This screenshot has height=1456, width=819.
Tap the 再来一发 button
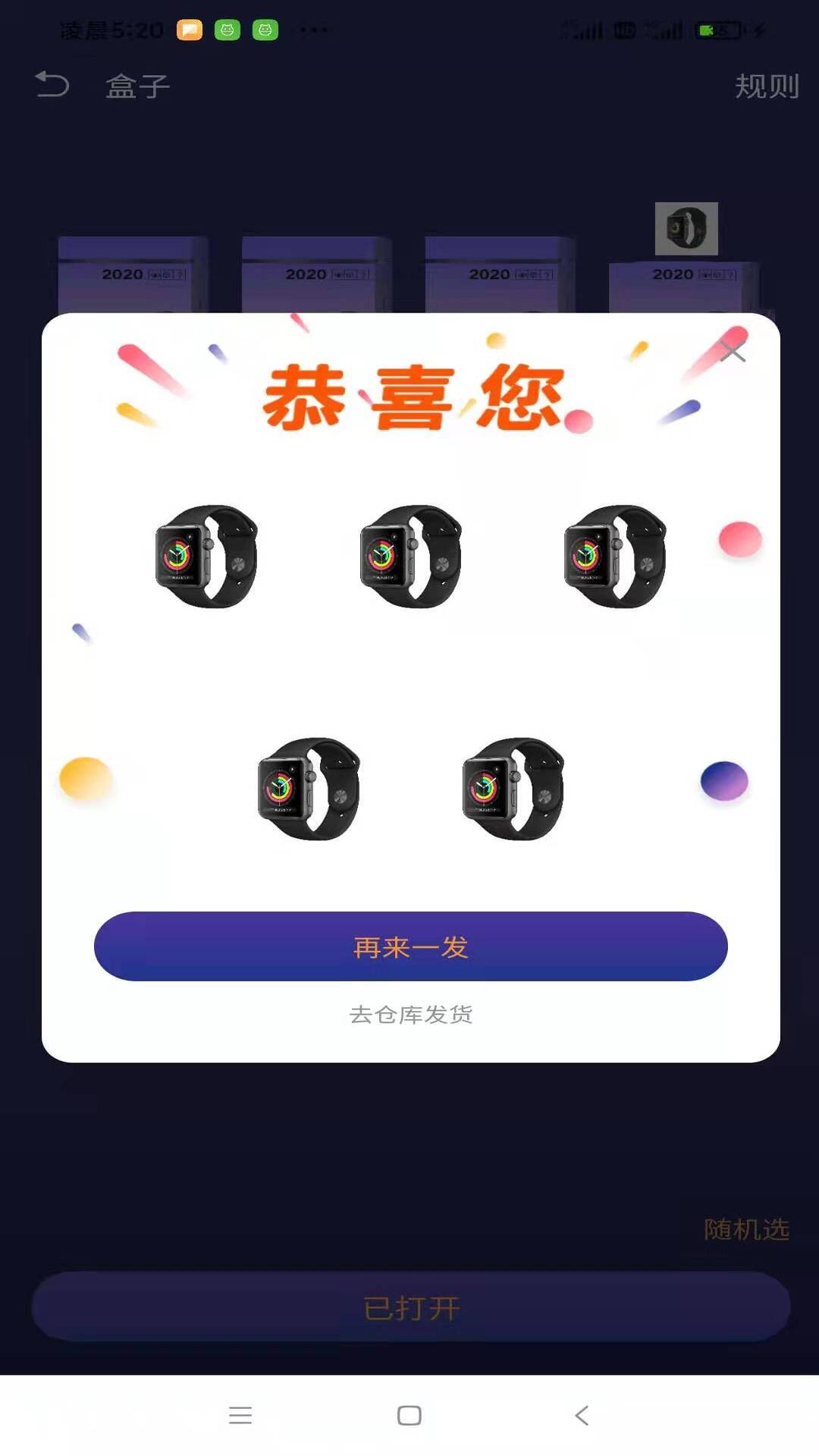[410, 946]
